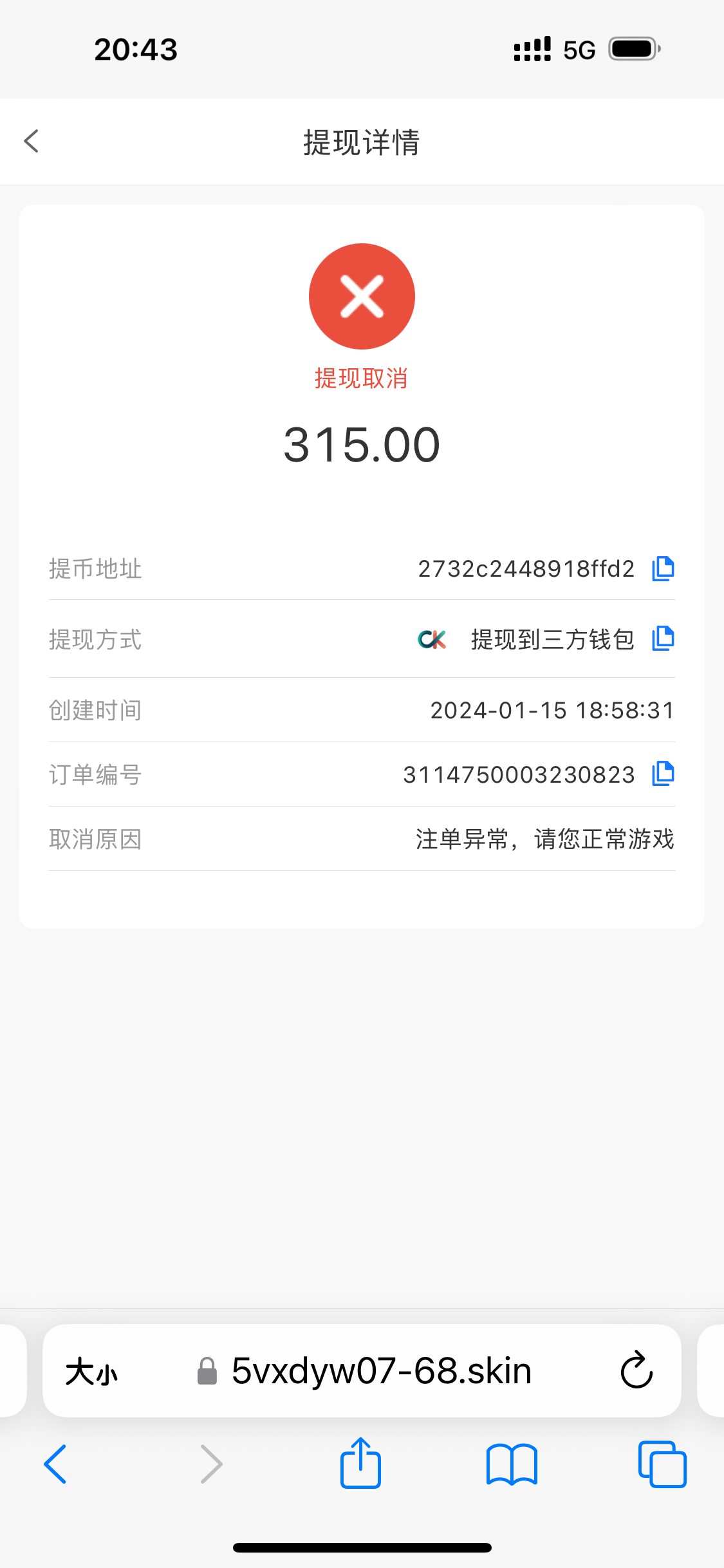Screen dimensions: 724x1568
Task: Tap the grayed forward navigation arrow
Action: [x=210, y=1464]
